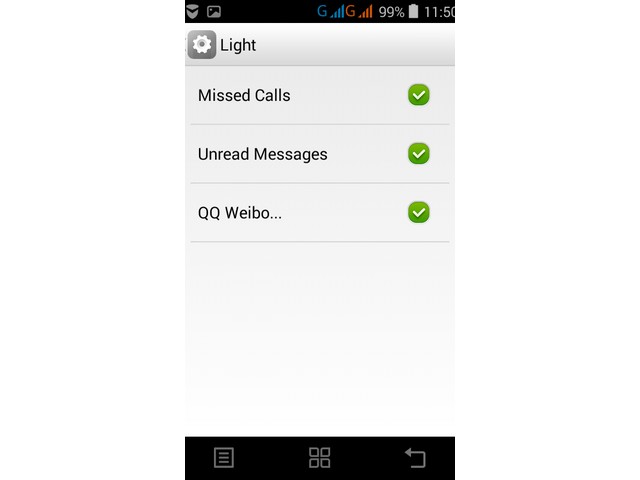Go back using the navigation bar
640x480 pixels.
pos(414,458)
